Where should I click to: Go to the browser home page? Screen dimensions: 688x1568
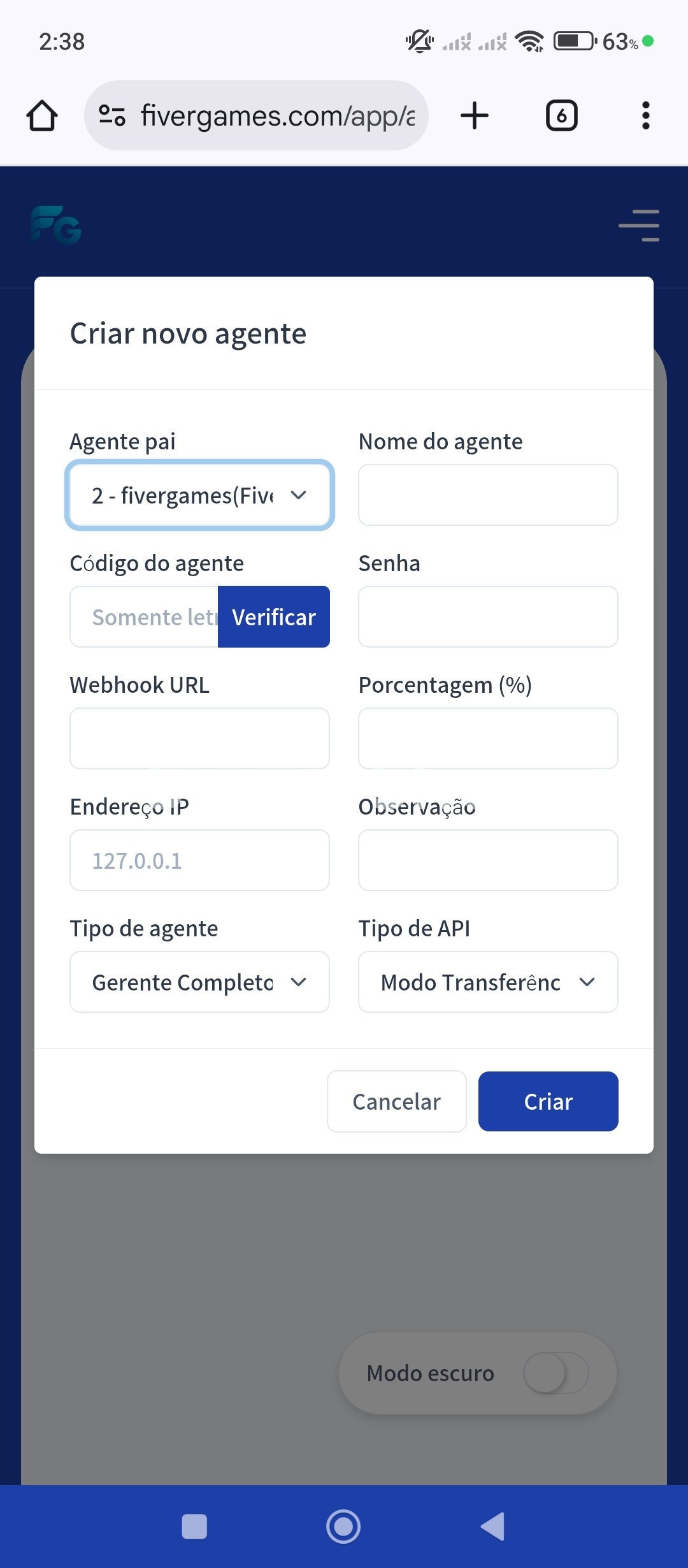(42, 116)
